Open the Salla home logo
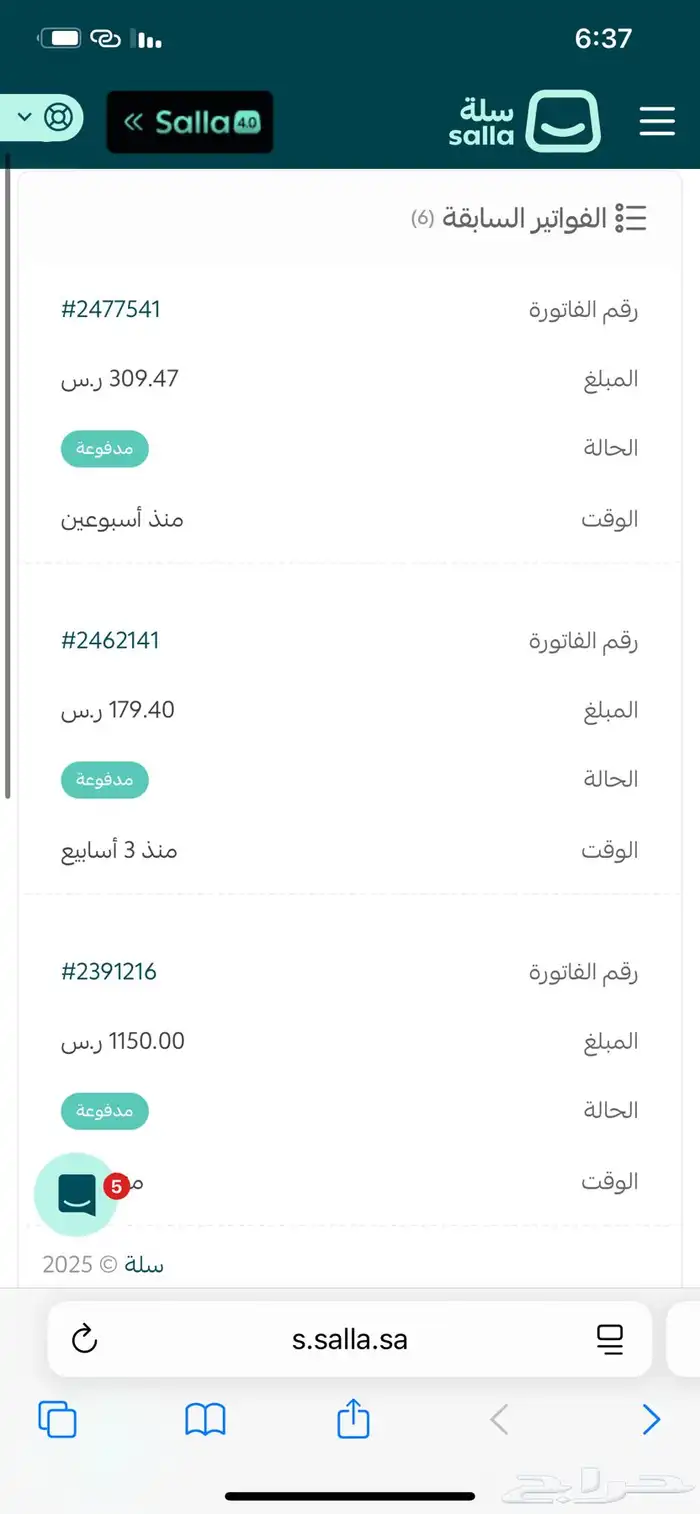The width and height of the screenshot is (700, 1514). pyautogui.click(x=524, y=122)
